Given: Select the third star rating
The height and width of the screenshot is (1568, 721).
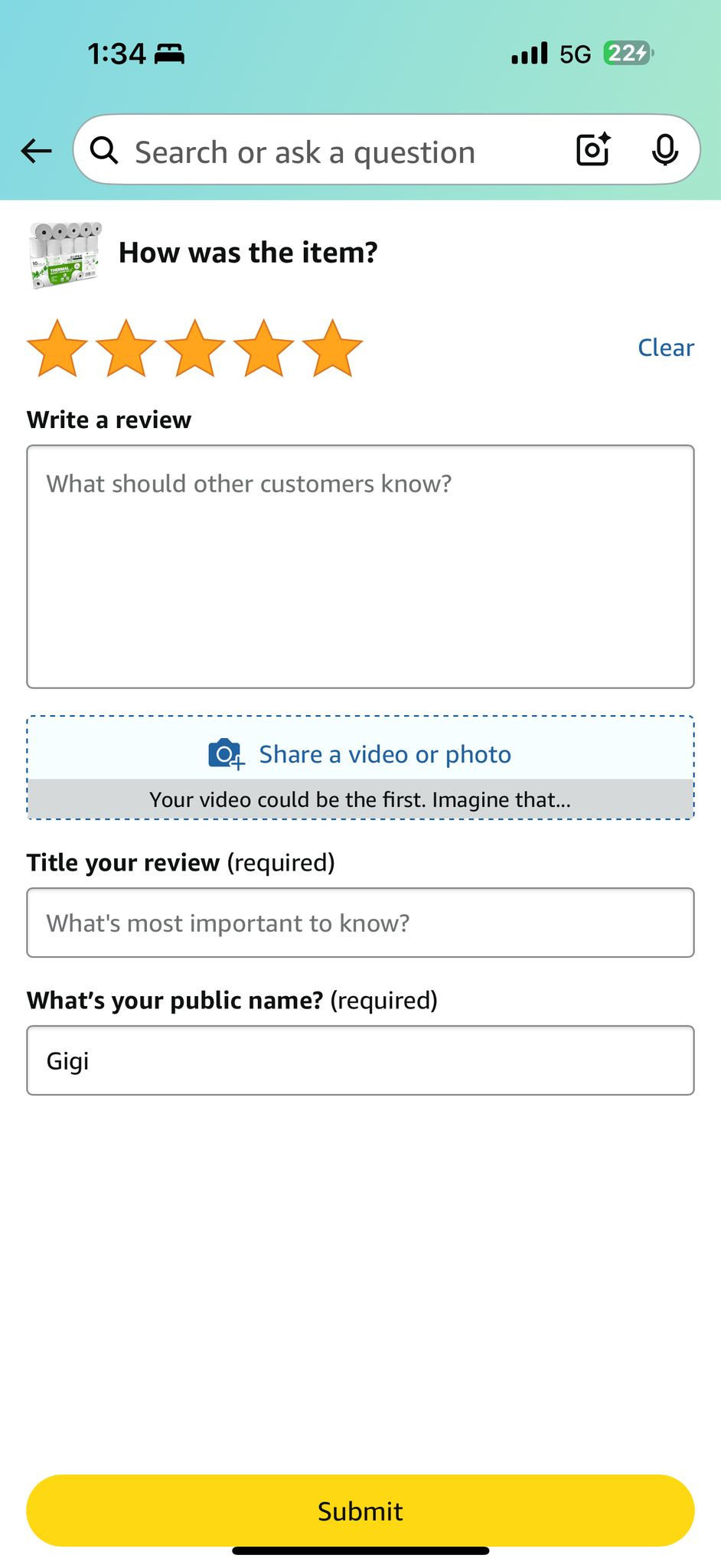Looking at the screenshot, I should pyautogui.click(x=195, y=349).
